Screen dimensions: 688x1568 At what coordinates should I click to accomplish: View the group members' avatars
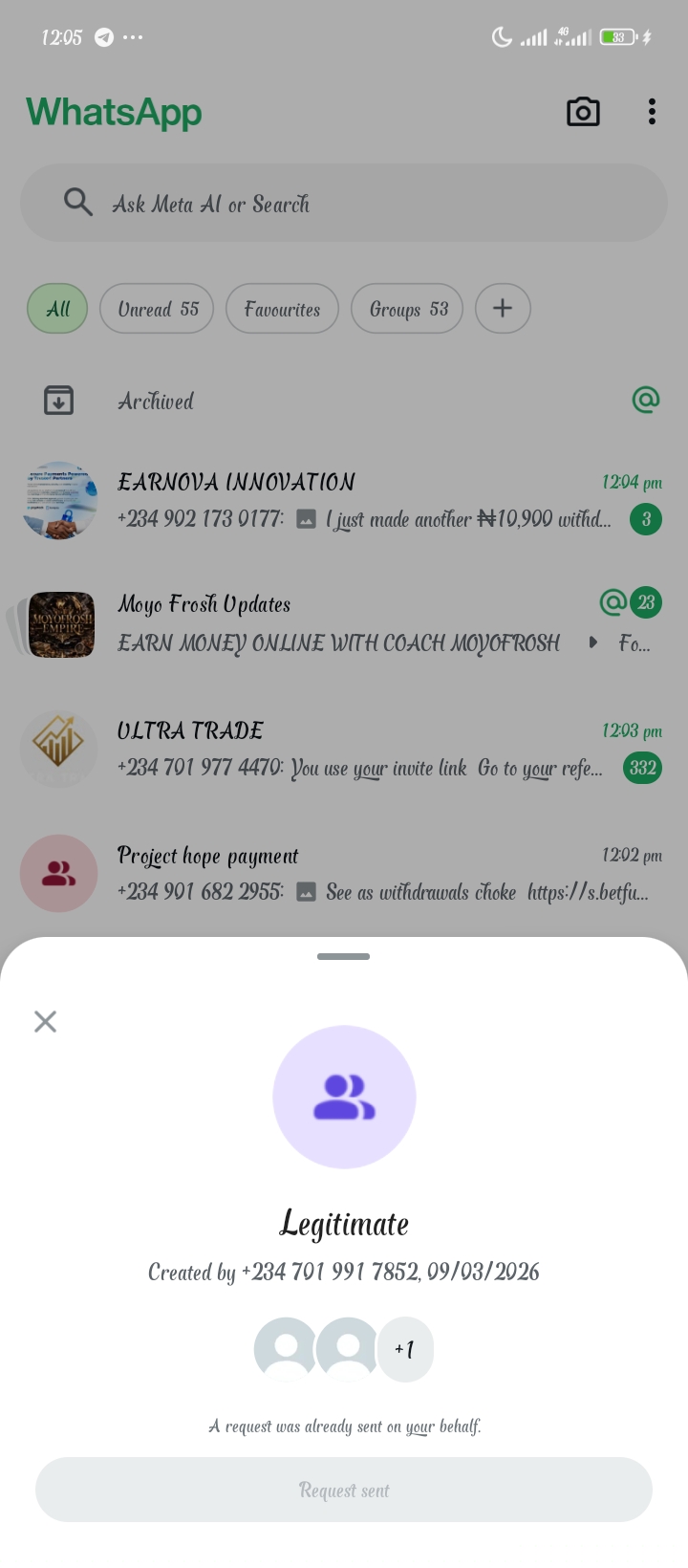[344, 1349]
